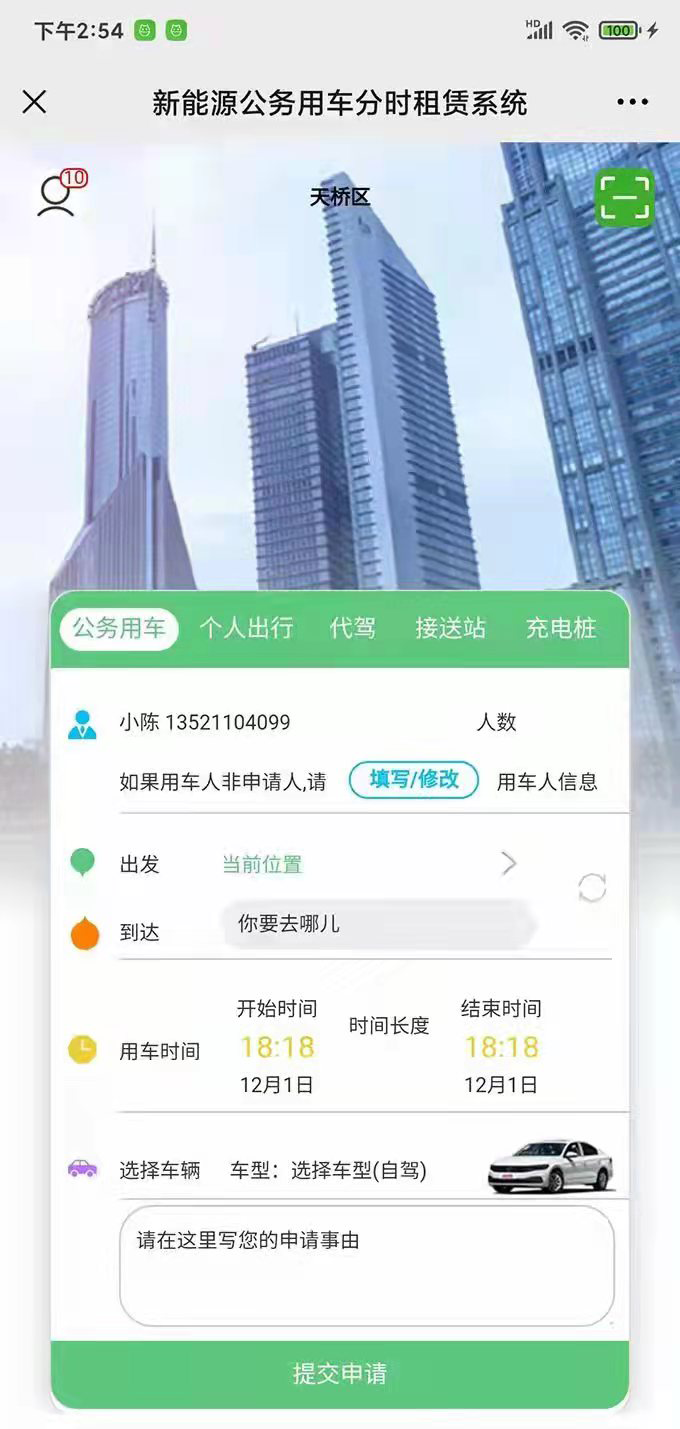This screenshot has width=680, height=1429.
Task: Focus the 申请事由 reason text box
Action: [x=366, y=1265]
